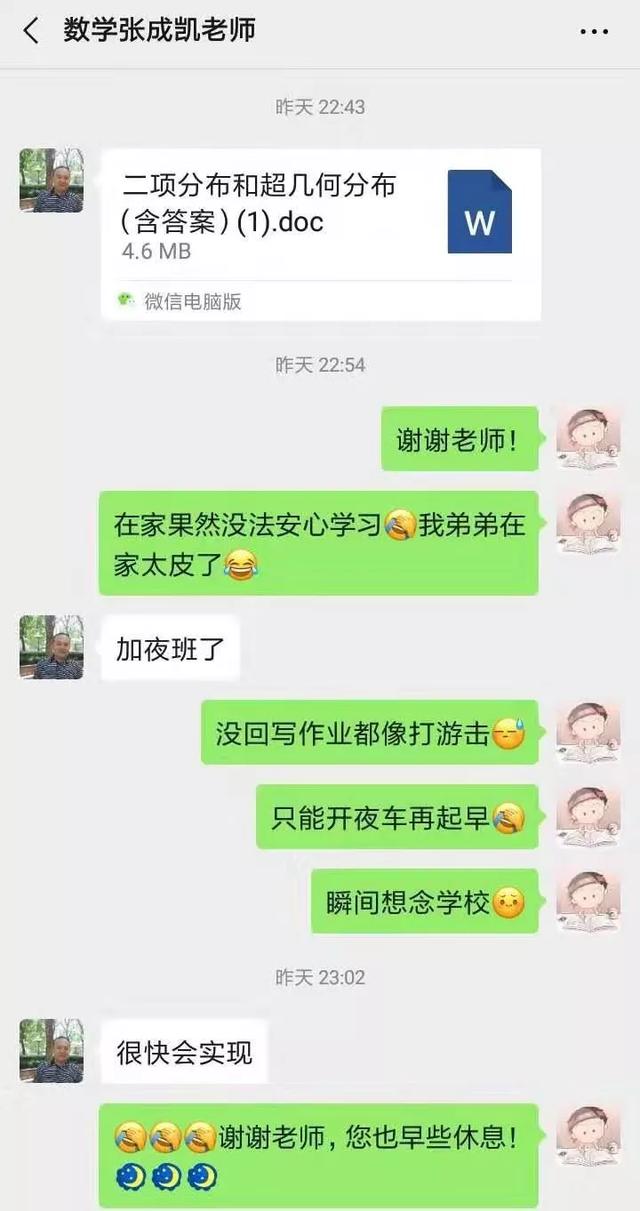Go back from the chat with 数学张成凯老师
The width and height of the screenshot is (640, 1211).
coord(31,31)
